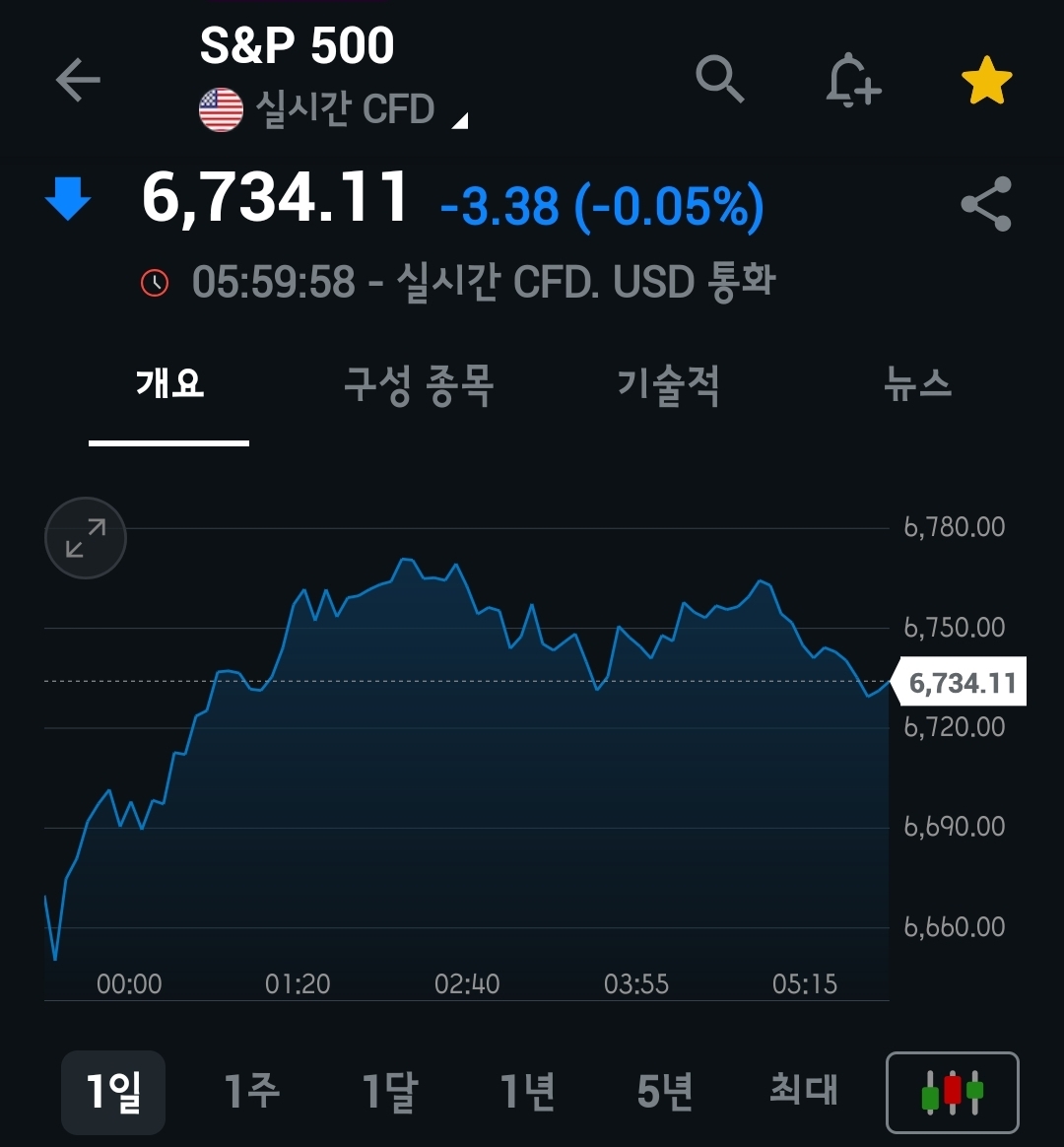This screenshot has height=1147, width=1064.
Task: Select the 1일 chart range
Action: click(113, 1092)
